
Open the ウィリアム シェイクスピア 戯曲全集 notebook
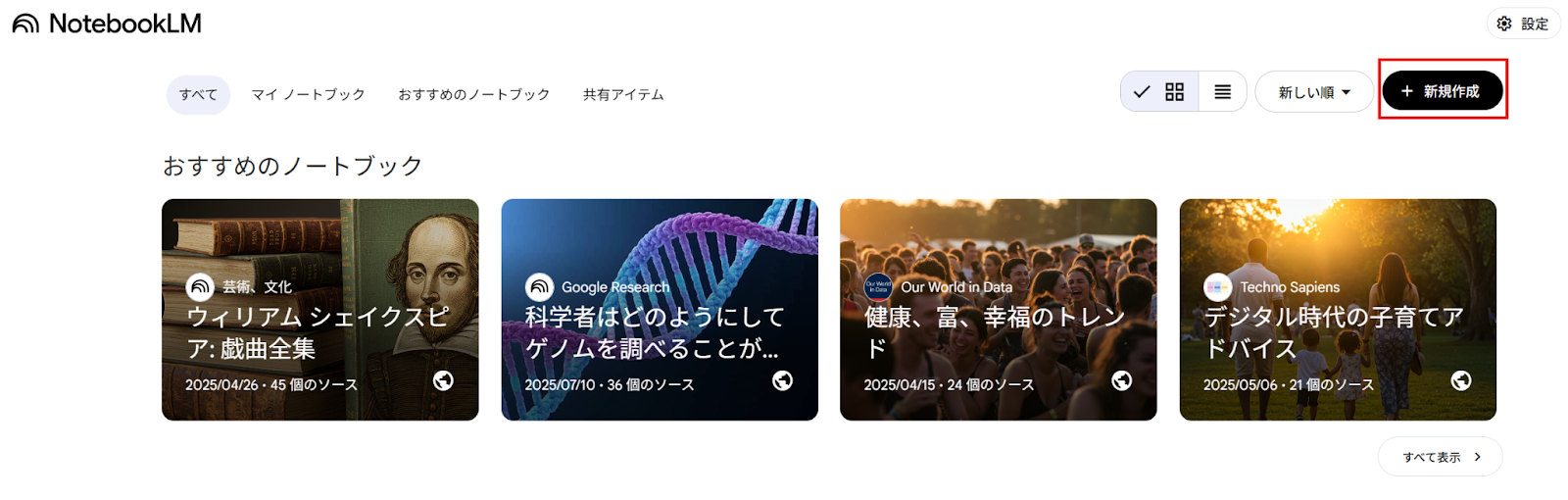click(319, 310)
